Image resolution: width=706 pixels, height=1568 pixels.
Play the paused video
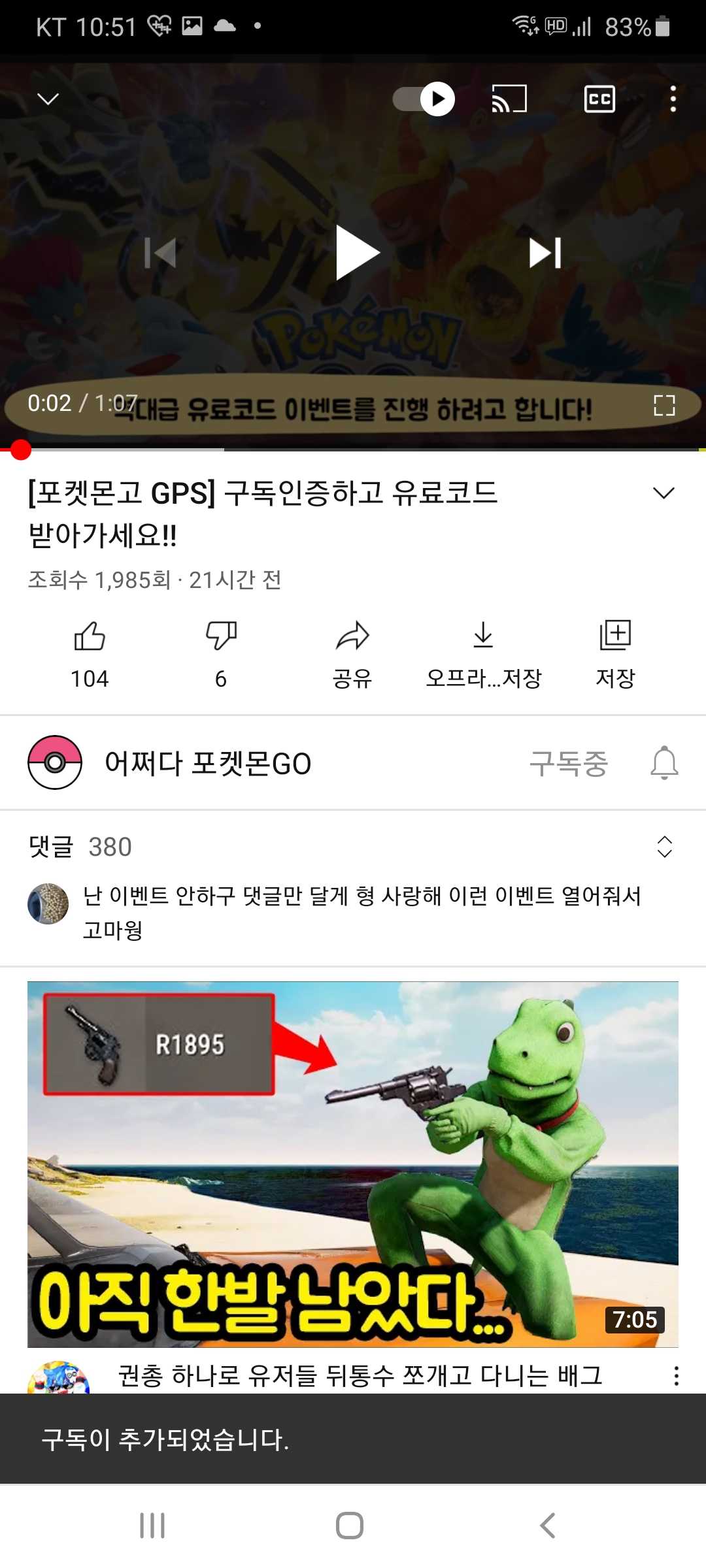click(357, 253)
